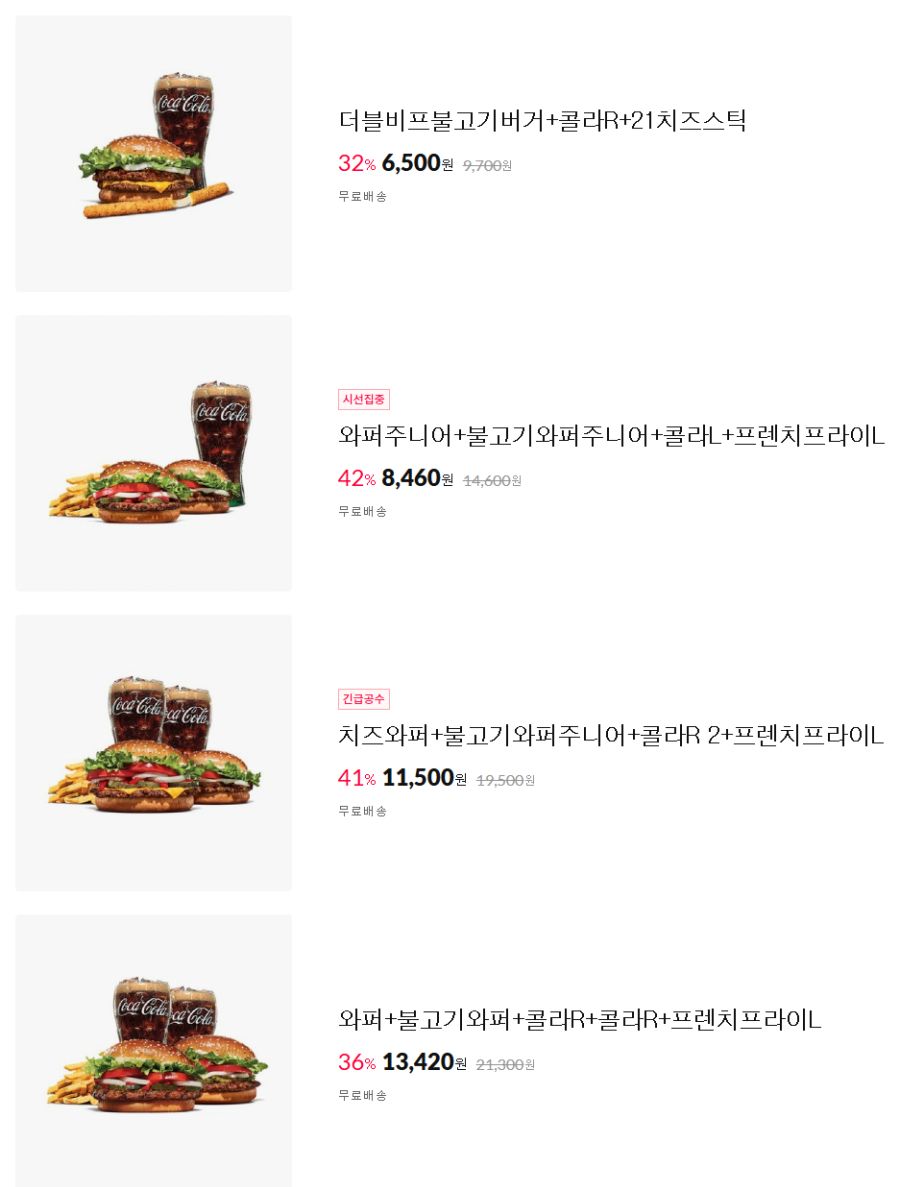The width and height of the screenshot is (900, 1187).
Task: Click the 36% discount label
Action: click(351, 1063)
